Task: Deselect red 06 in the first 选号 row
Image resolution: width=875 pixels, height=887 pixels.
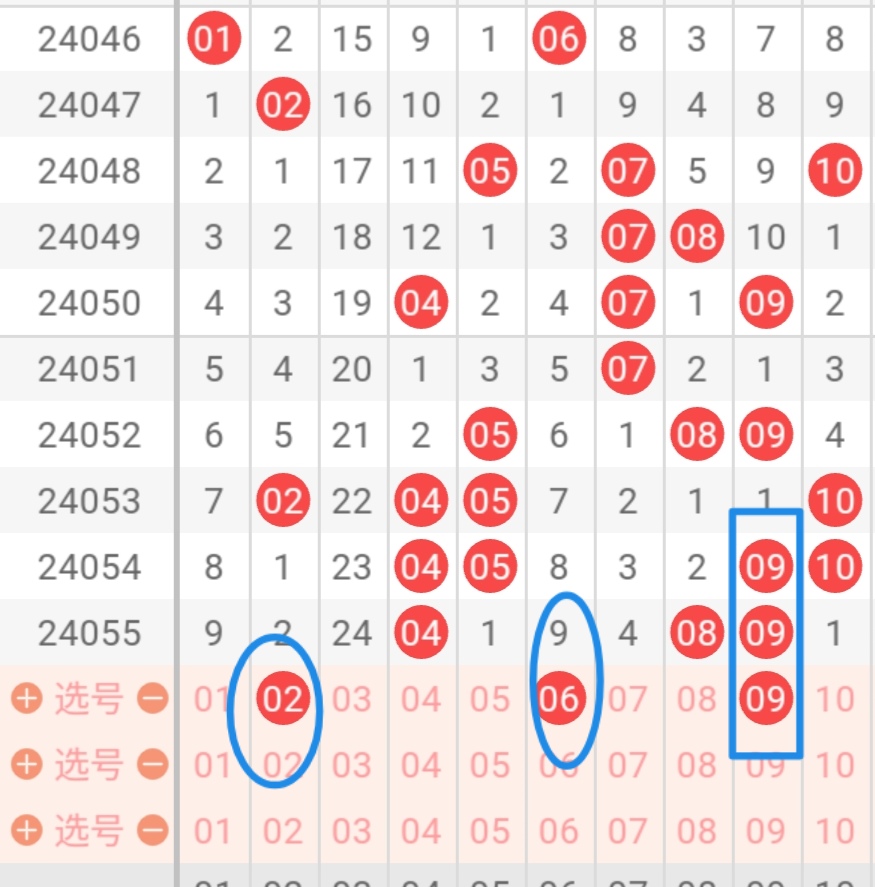Action: pyautogui.click(x=558, y=699)
